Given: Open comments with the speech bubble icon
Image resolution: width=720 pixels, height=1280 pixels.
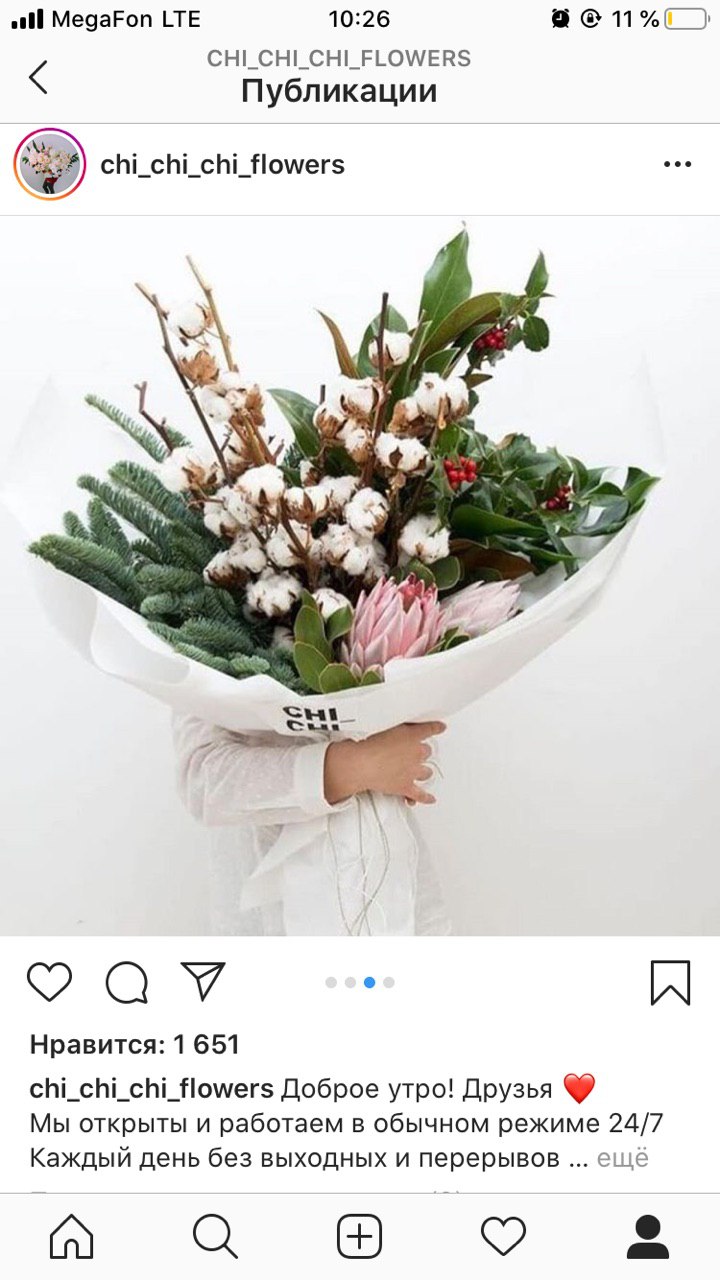Looking at the screenshot, I should [x=127, y=982].
